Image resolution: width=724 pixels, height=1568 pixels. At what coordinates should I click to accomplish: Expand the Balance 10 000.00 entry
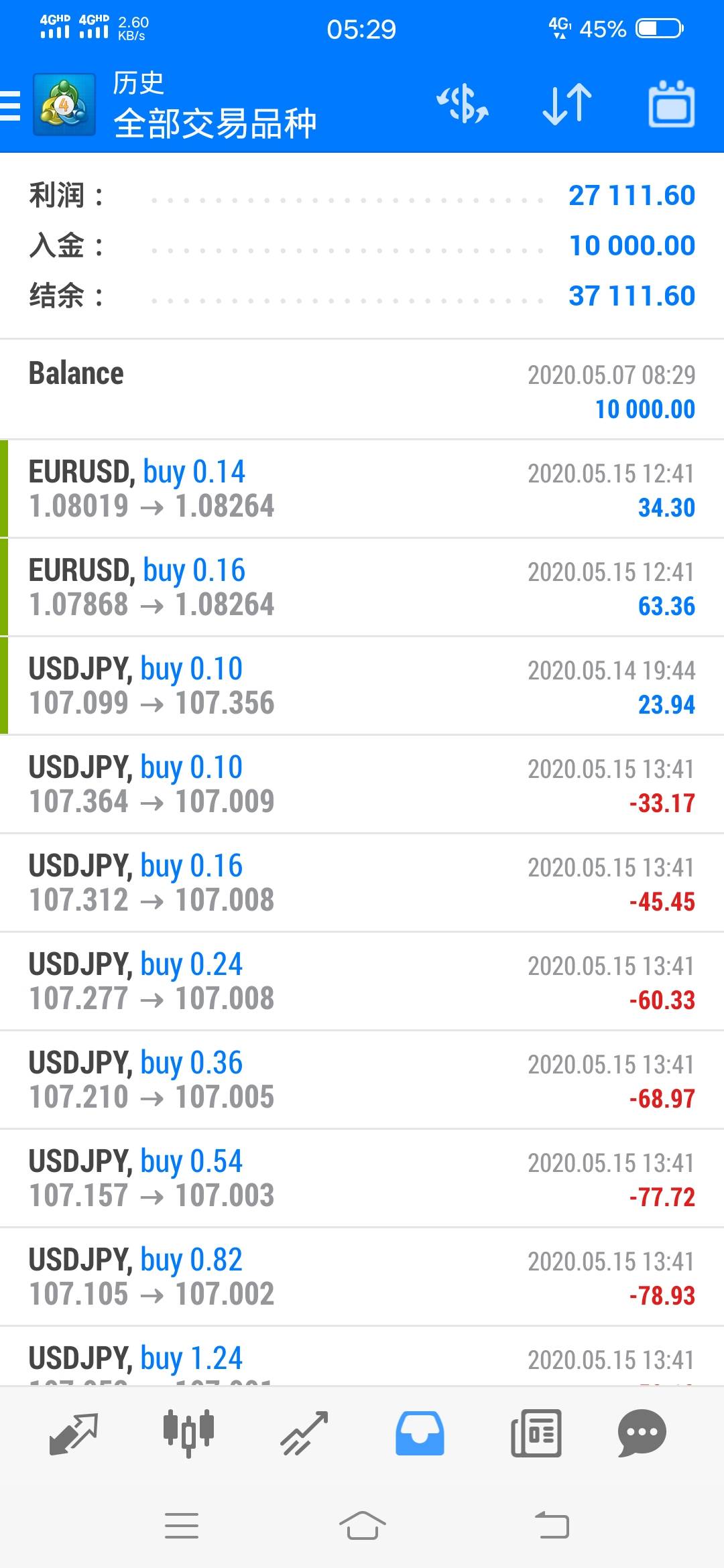pos(362,390)
